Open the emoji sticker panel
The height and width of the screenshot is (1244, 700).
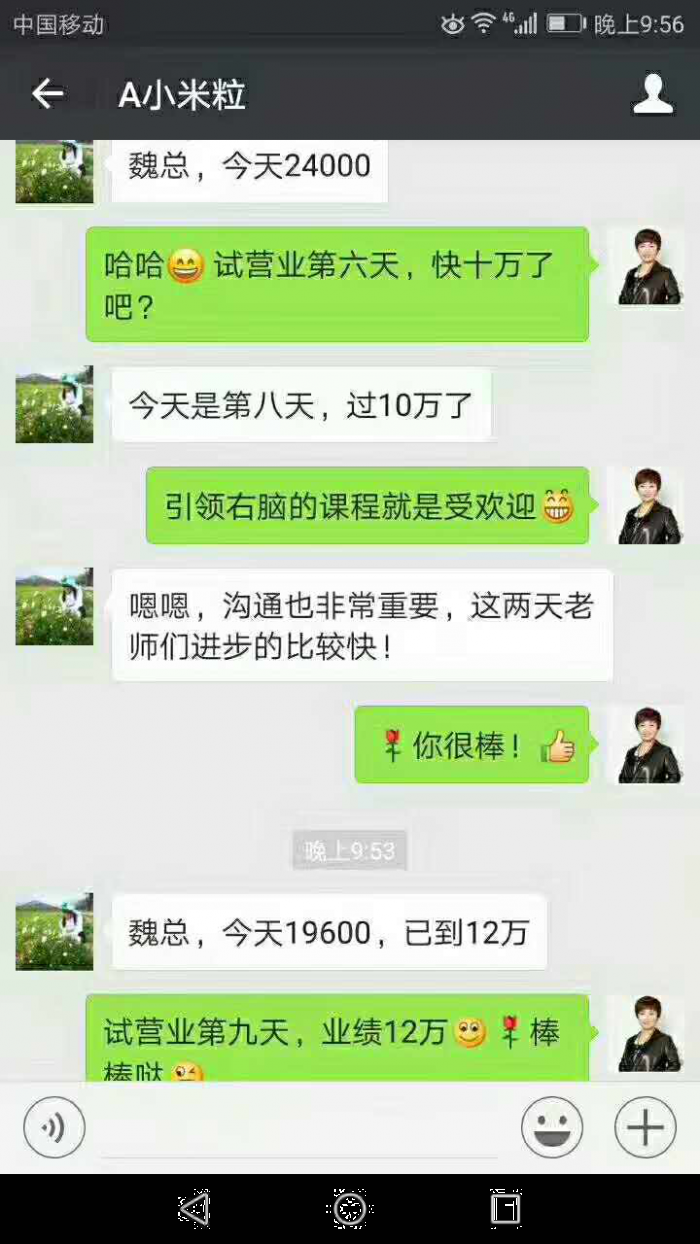pos(552,1128)
